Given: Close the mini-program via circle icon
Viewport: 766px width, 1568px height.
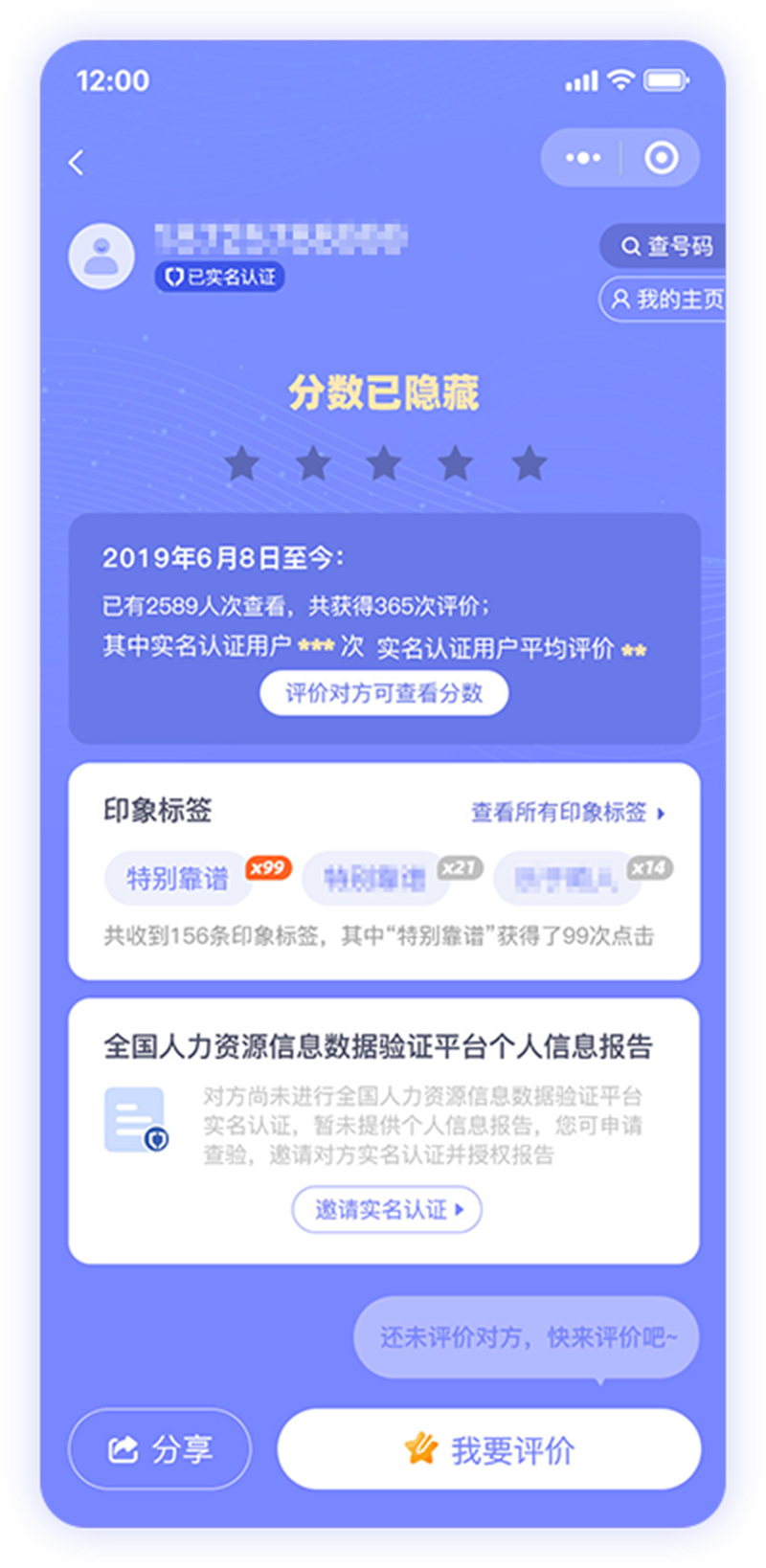Looking at the screenshot, I should [x=661, y=157].
